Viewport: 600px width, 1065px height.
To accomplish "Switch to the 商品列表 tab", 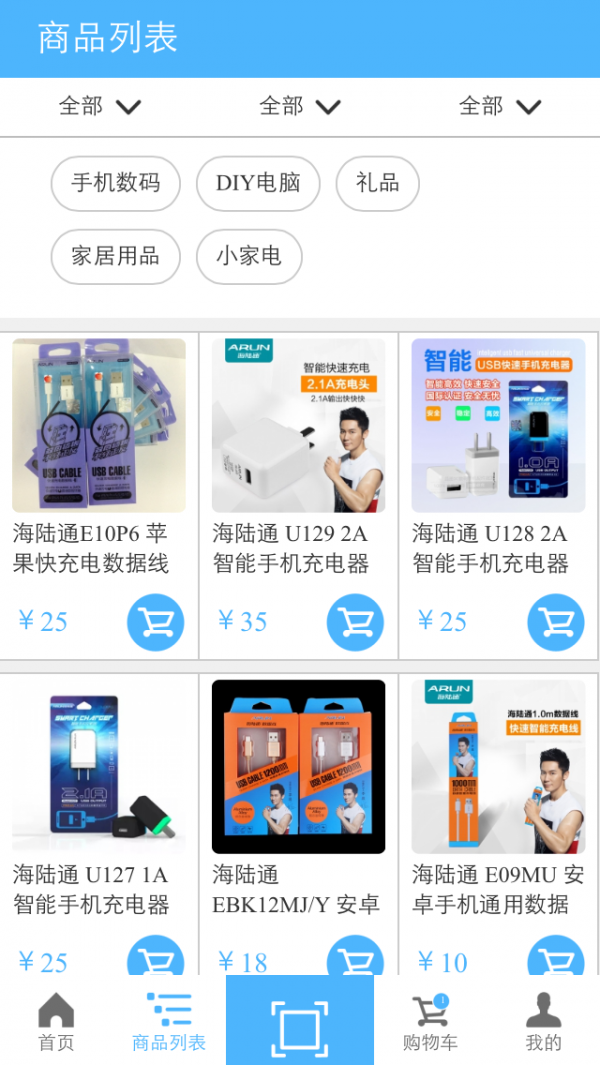I will click(169, 1021).
